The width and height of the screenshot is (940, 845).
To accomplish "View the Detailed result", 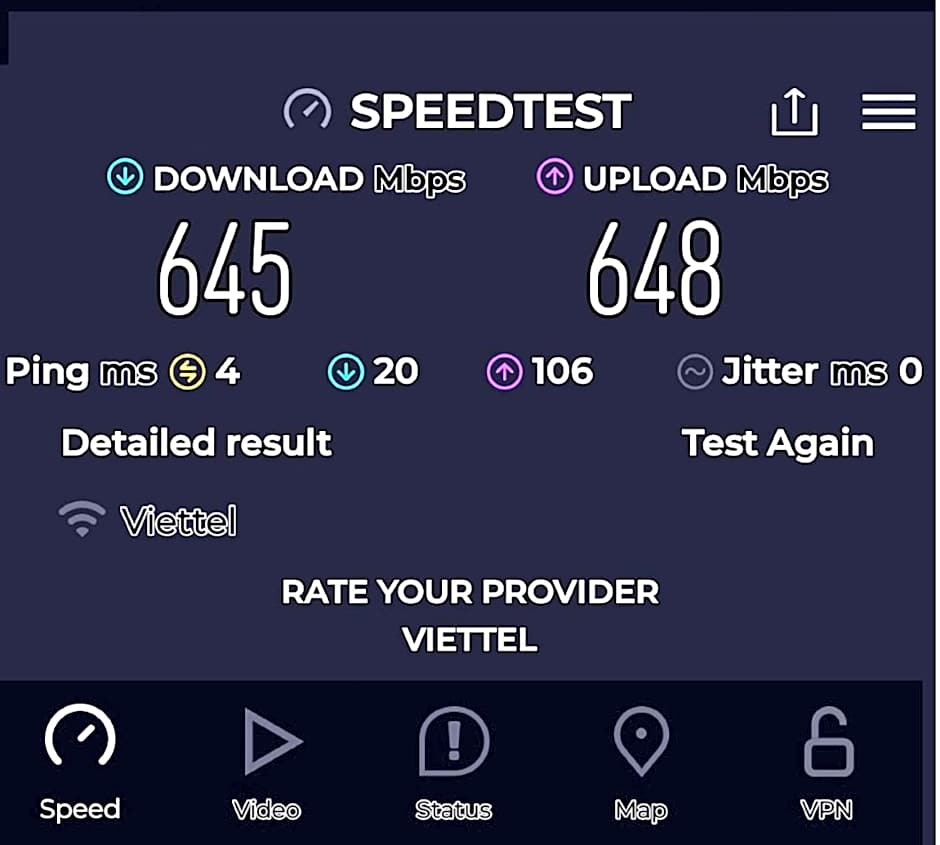I will [x=196, y=442].
